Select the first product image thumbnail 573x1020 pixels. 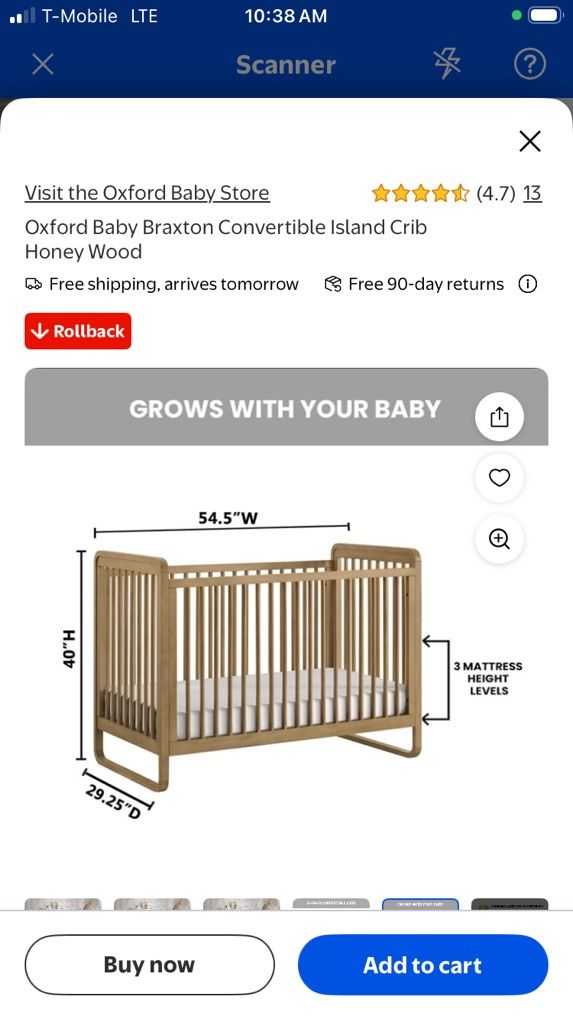(x=63, y=904)
